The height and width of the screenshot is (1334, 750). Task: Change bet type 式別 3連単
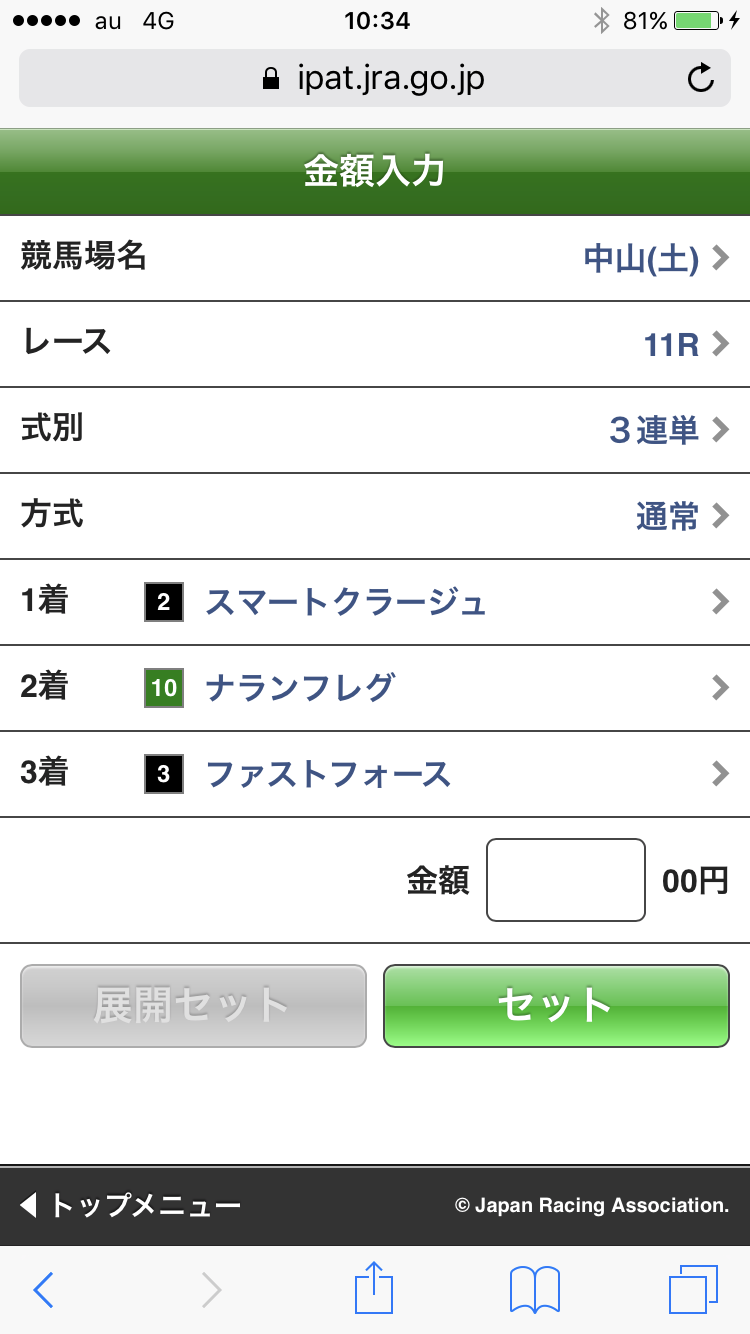coord(375,430)
